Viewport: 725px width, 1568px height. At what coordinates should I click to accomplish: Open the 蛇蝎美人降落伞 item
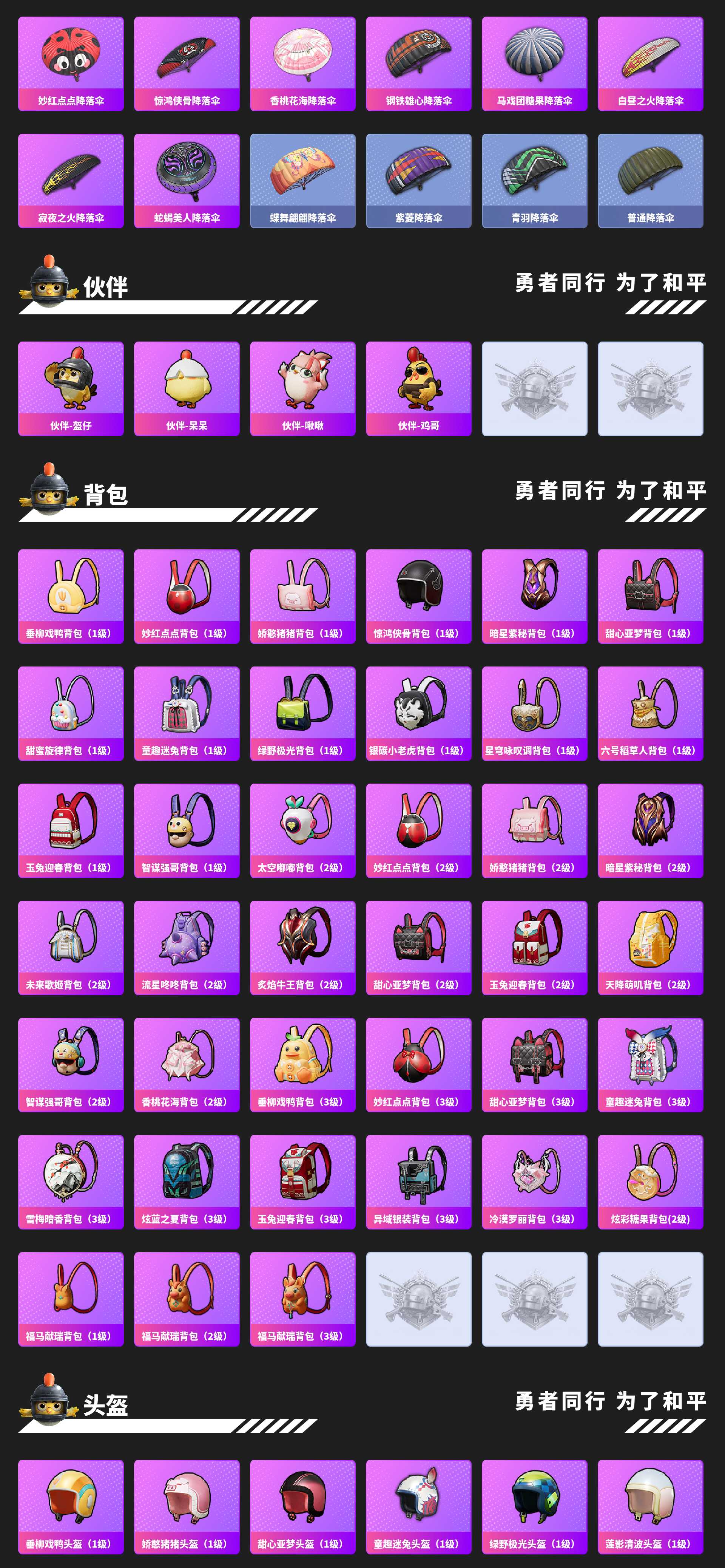[x=187, y=179]
